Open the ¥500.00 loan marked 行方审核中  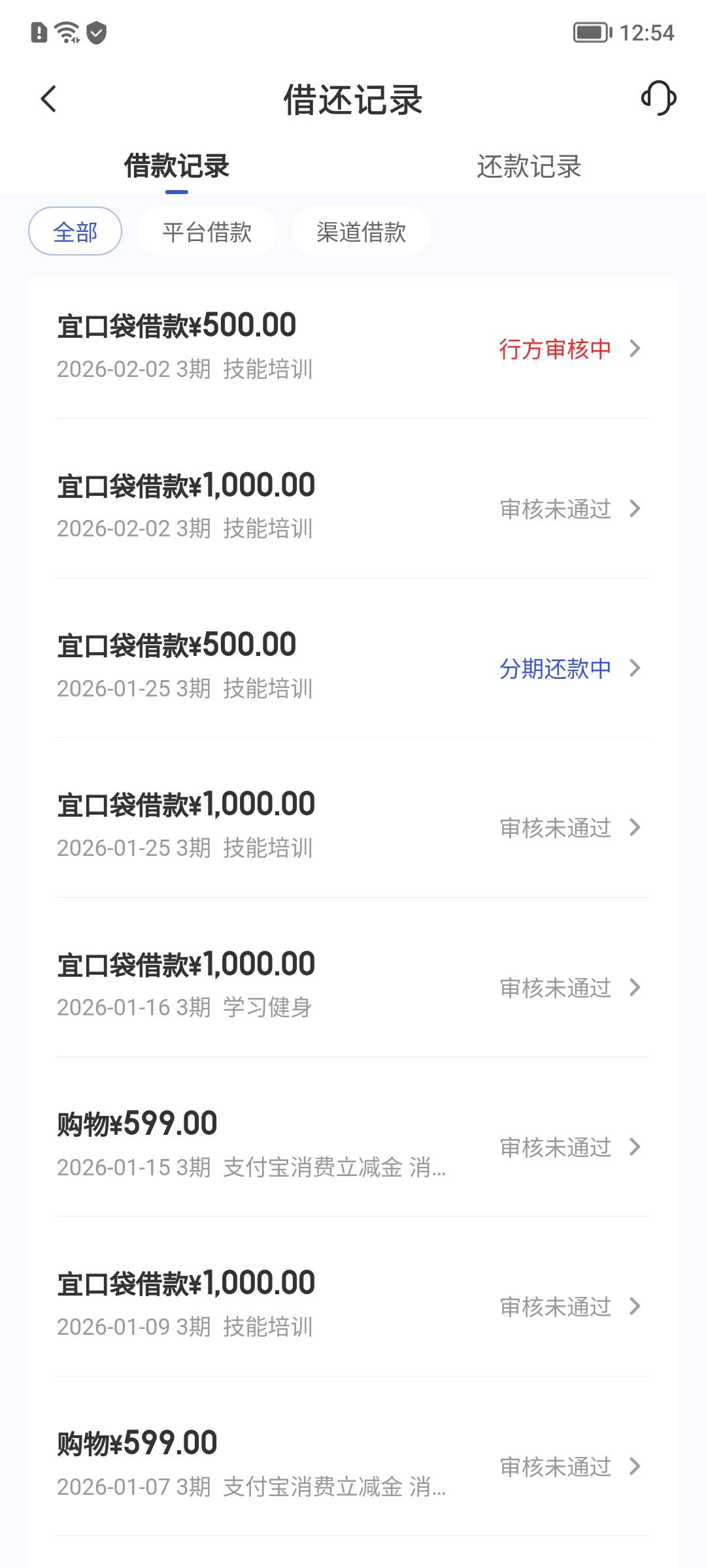click(353, 347)
